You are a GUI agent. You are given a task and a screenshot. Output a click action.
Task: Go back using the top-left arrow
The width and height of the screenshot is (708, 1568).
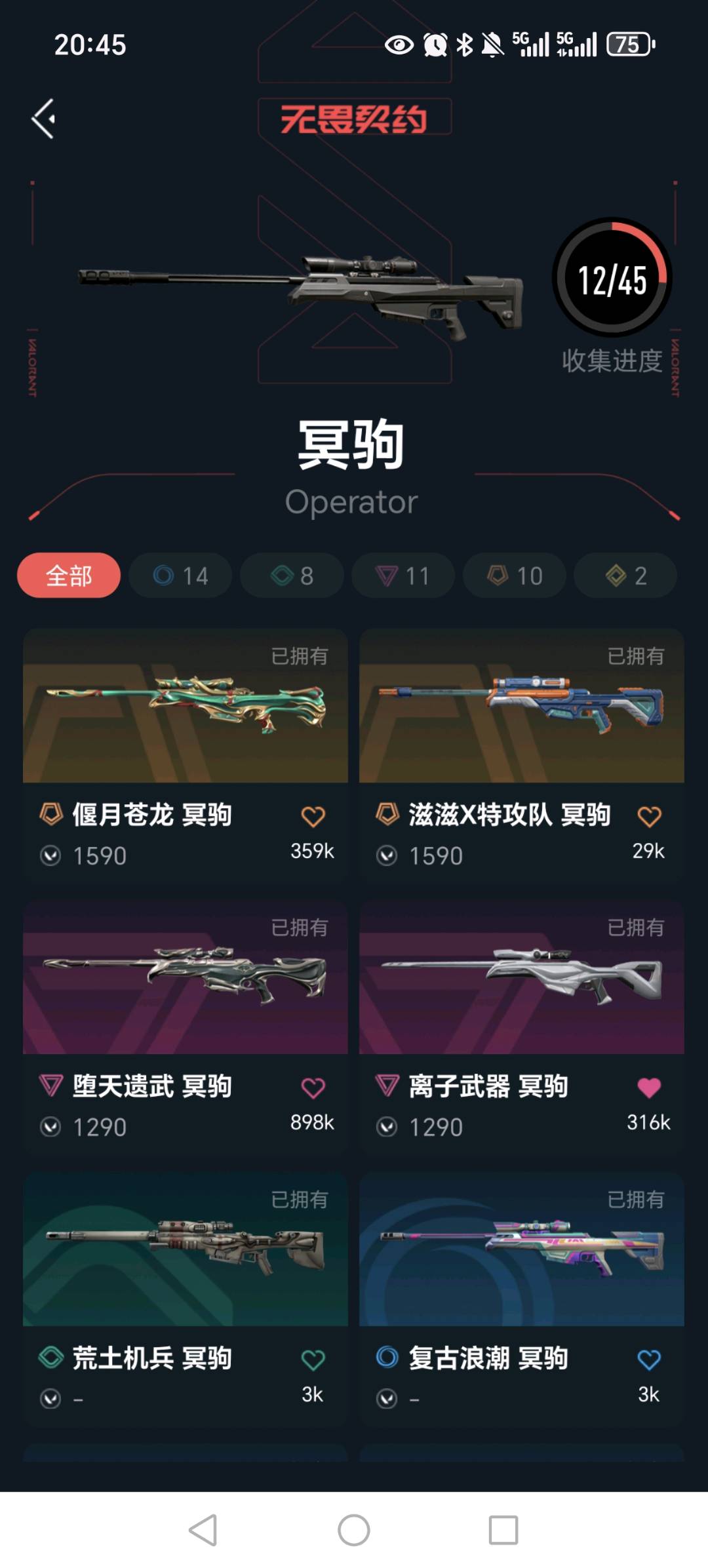[x=43, y=119]
